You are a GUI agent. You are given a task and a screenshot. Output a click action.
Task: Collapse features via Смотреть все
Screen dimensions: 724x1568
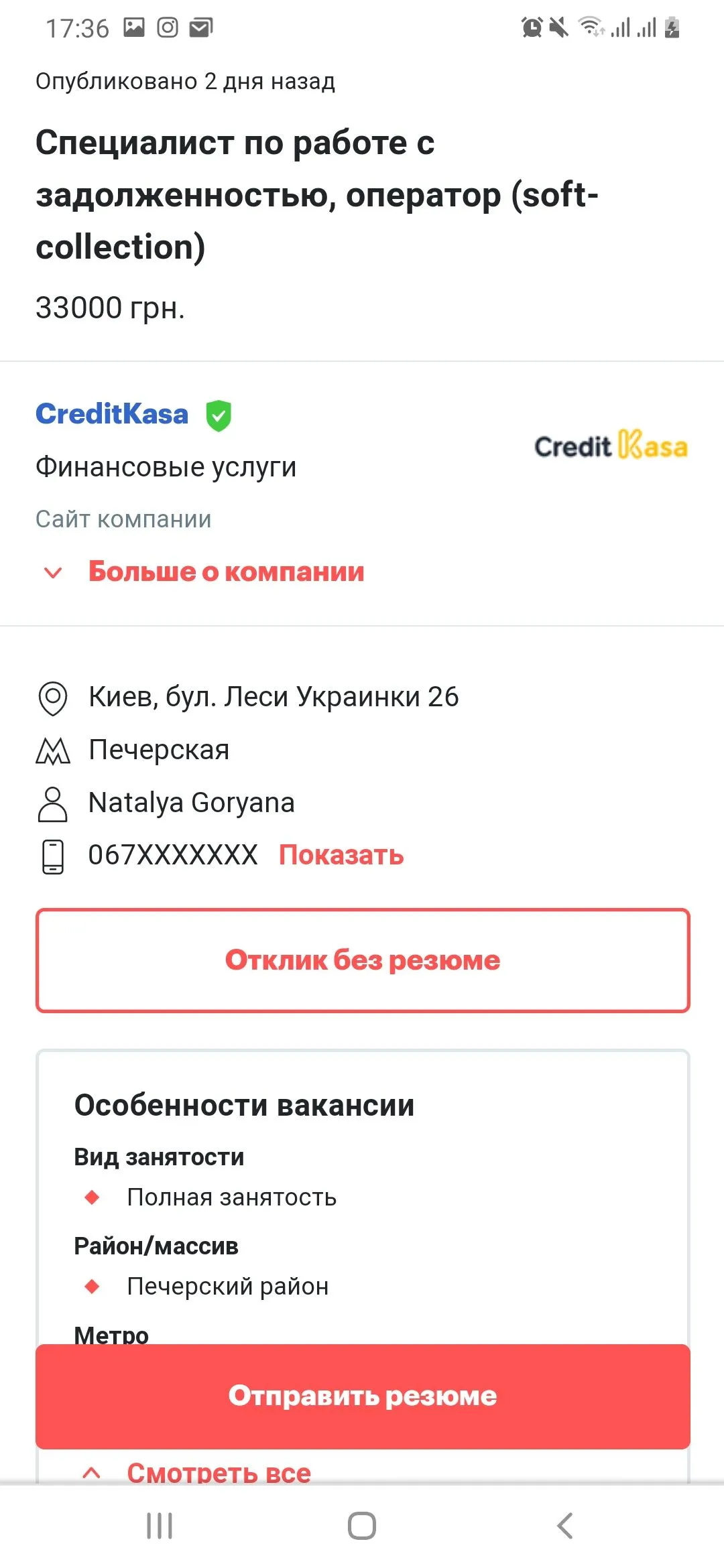pos(218,1474)
